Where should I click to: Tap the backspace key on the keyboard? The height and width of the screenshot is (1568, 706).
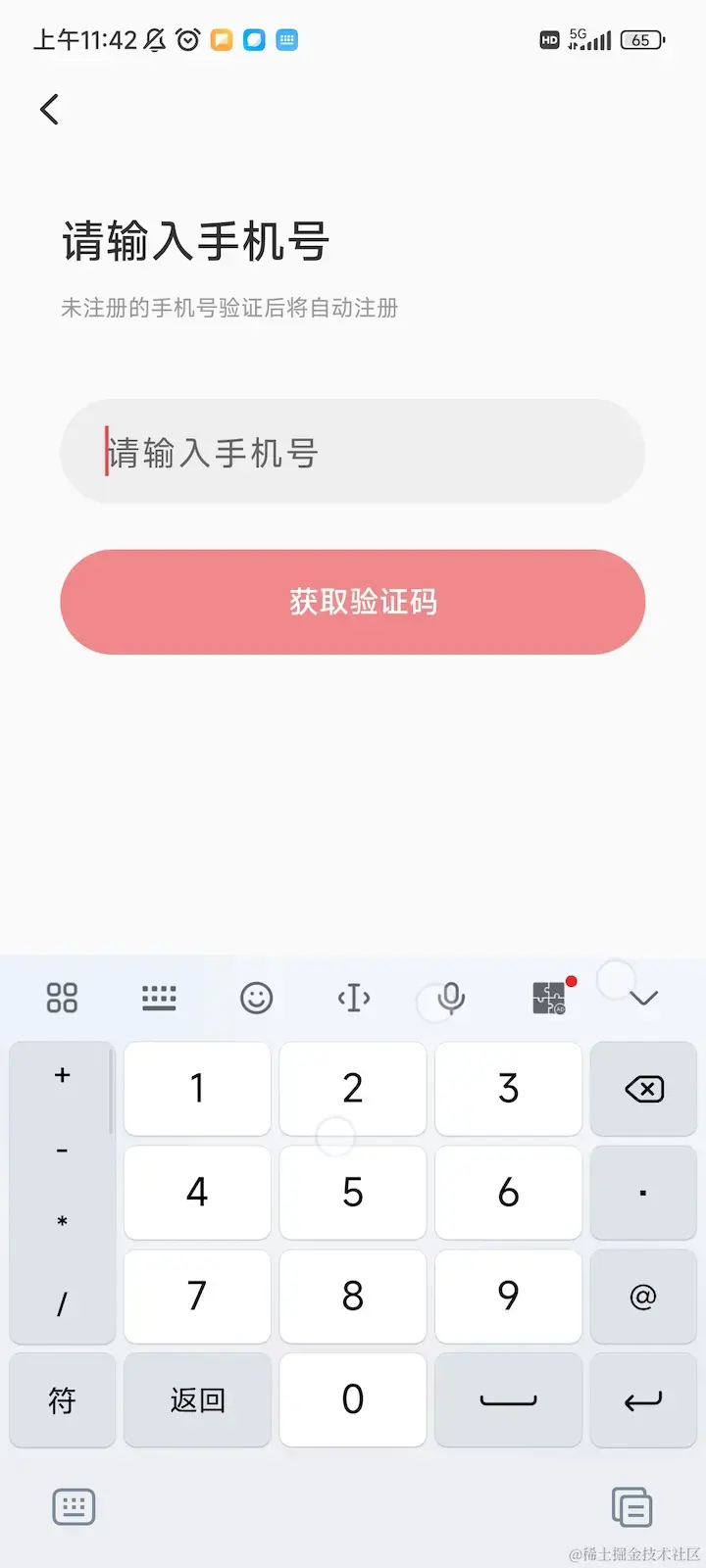pos(643,1089)
